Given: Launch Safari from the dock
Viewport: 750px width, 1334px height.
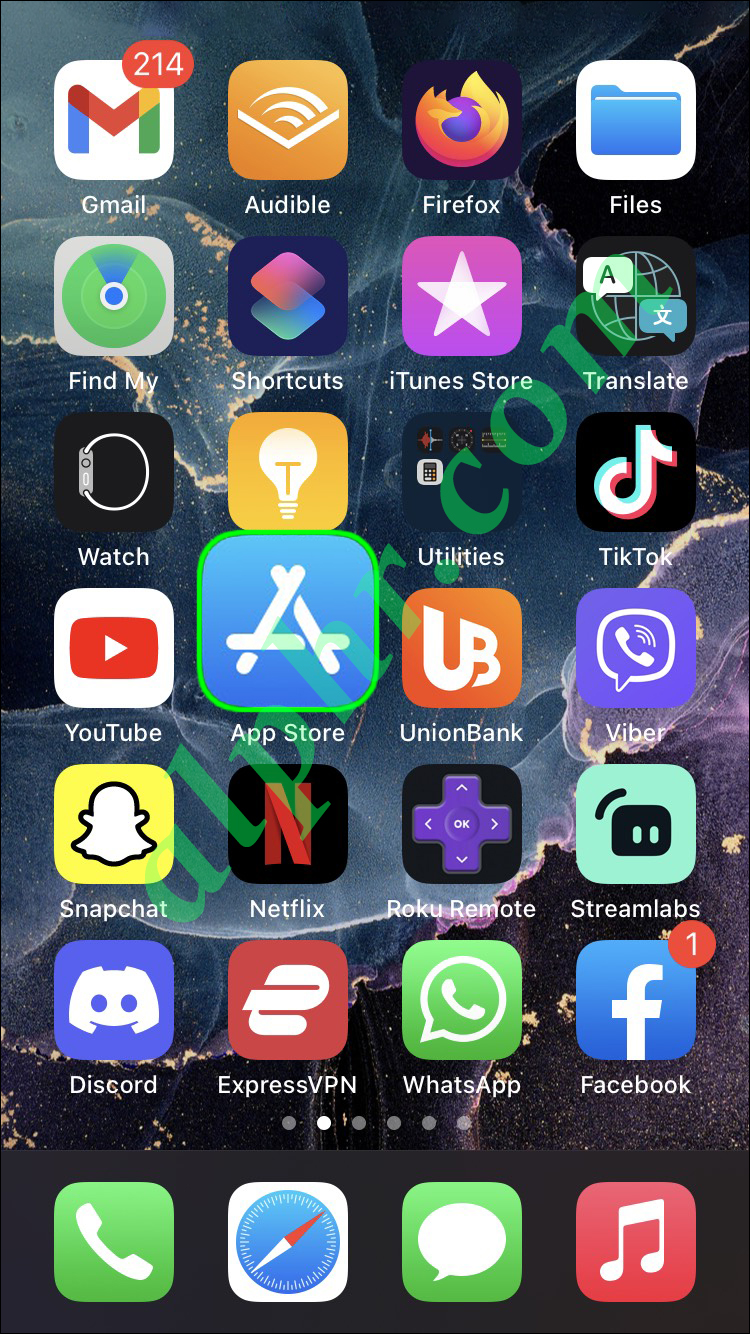Looking at the screenshot, I should pyautogui.click(x=288, y=1242).
